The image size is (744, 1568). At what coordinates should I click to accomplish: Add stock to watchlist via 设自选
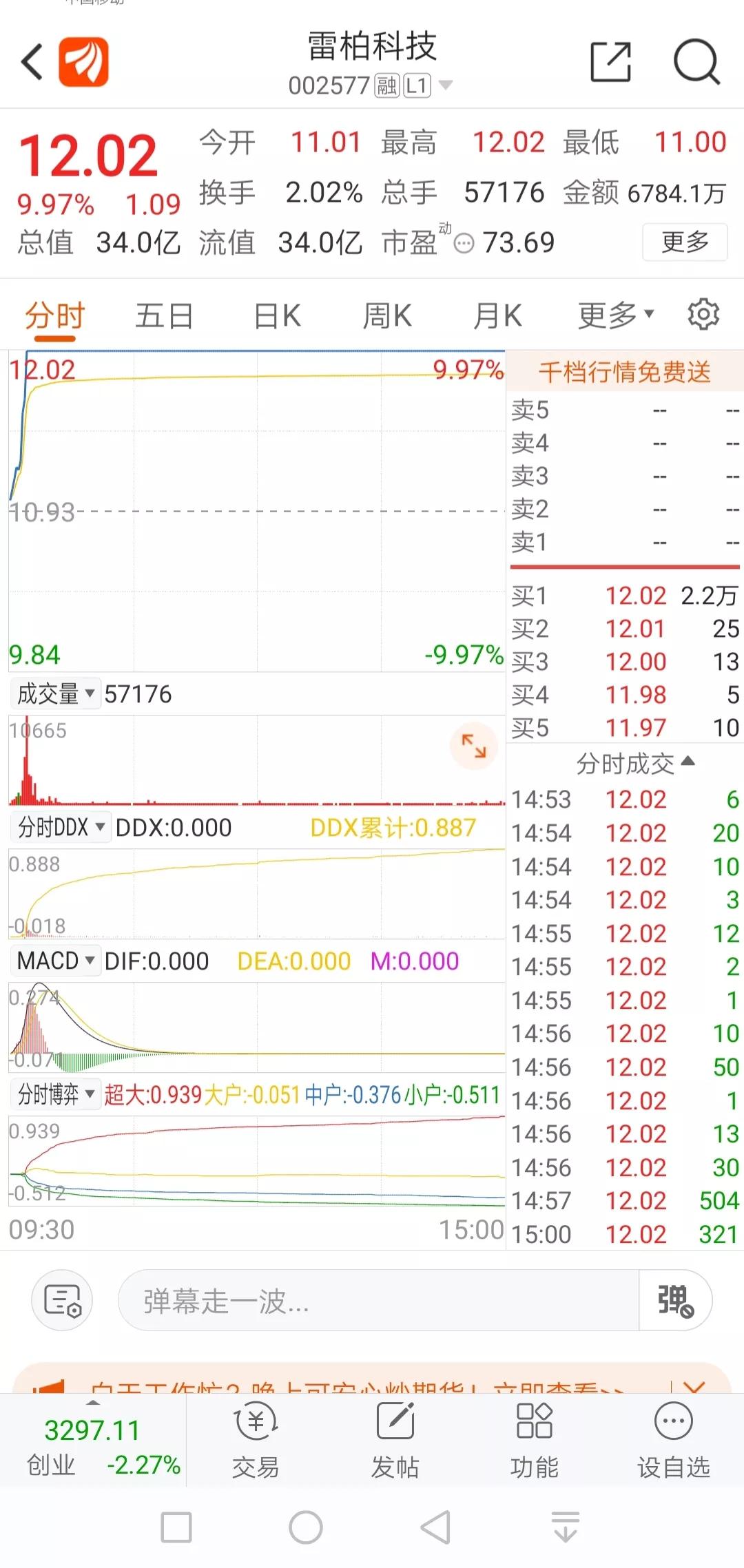click(x=672, y=1439)
